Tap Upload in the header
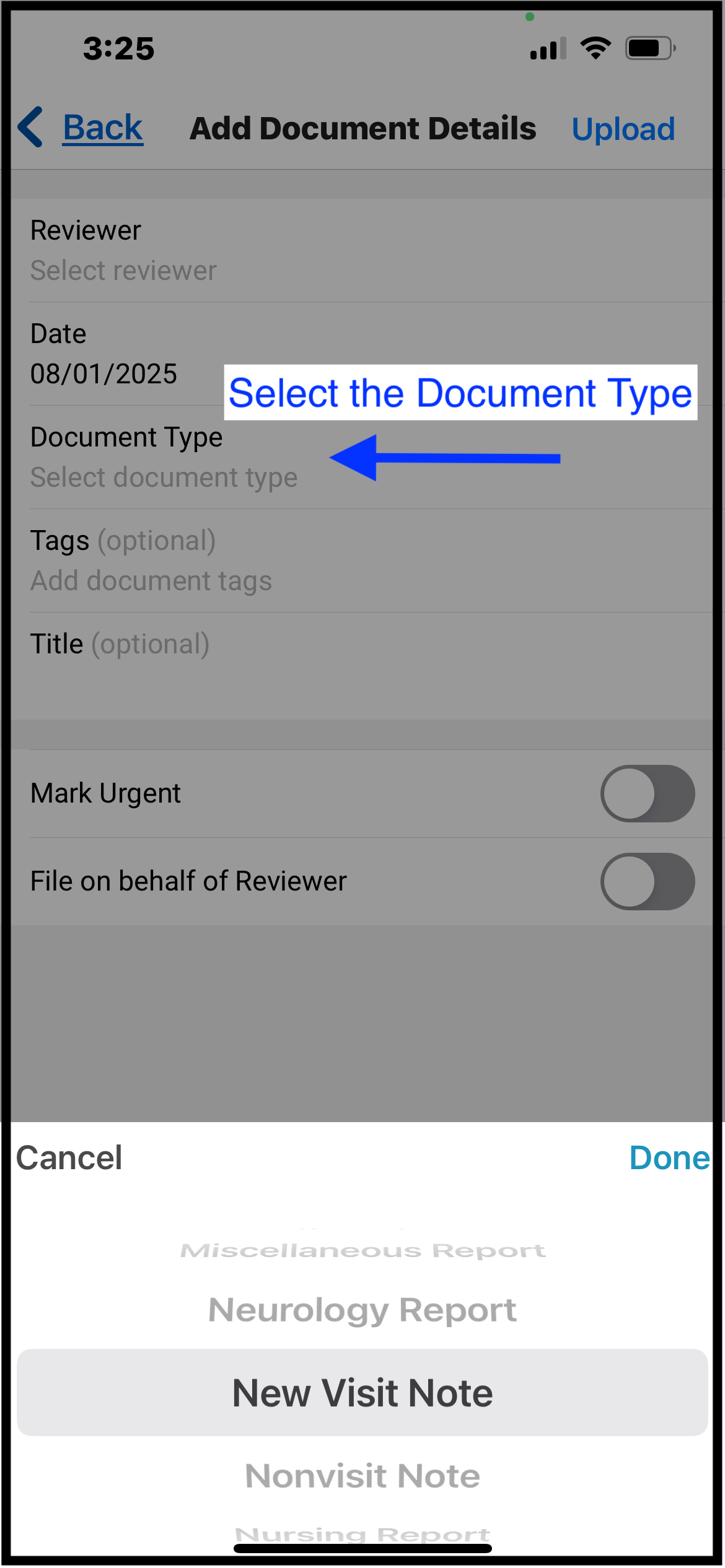Screen dimensions: 725x1568 pyautogui.click(x=623, y=129)
